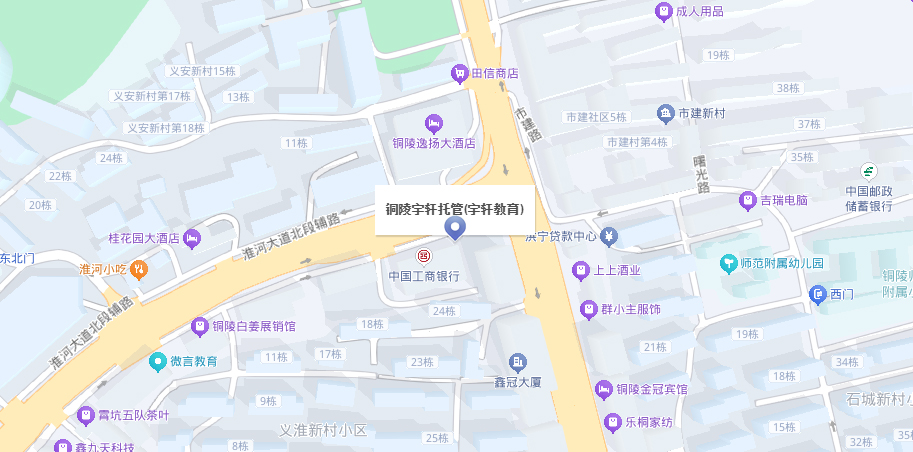
Task: Open the 成人用品 shop marker
Action: click(662, 12)
